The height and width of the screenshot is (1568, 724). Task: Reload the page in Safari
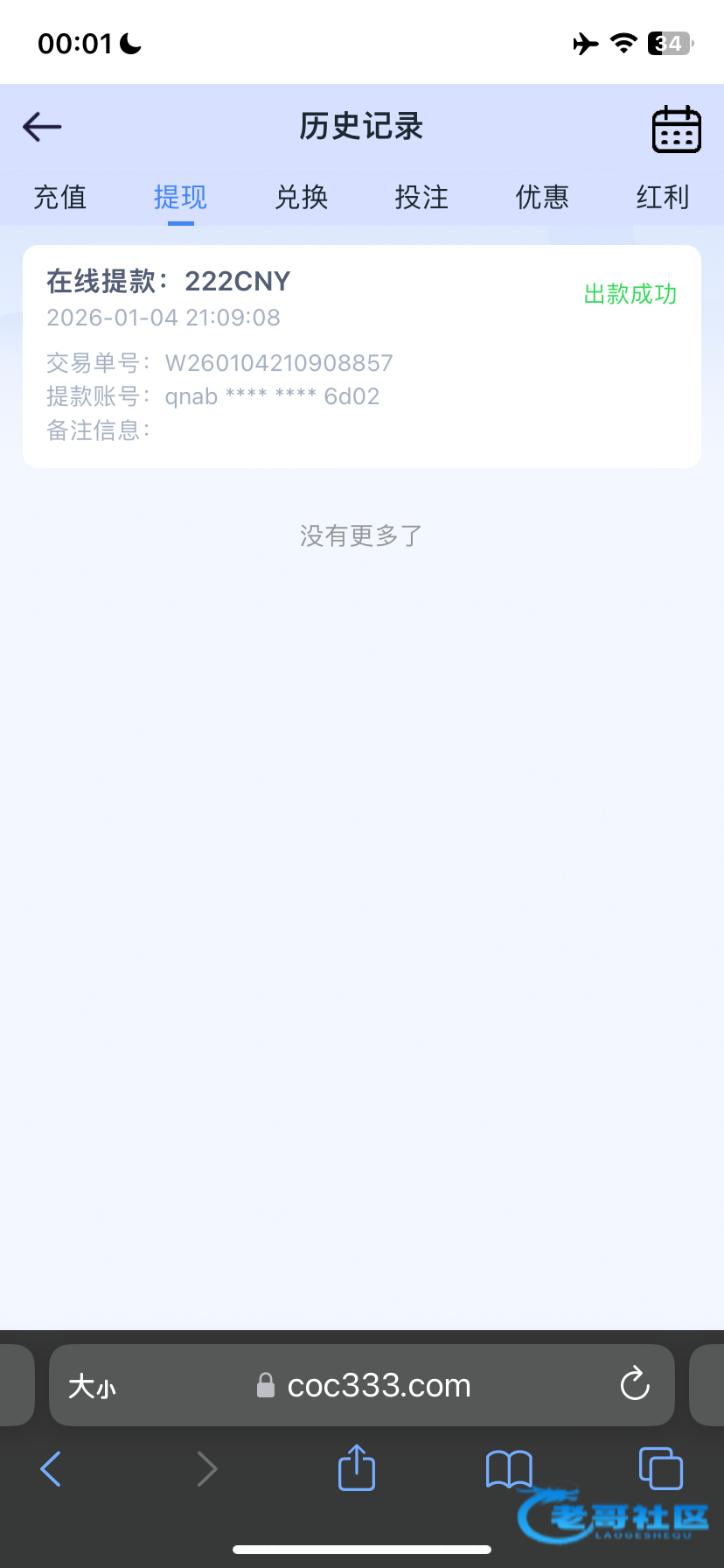click(x=635, y=1384)
